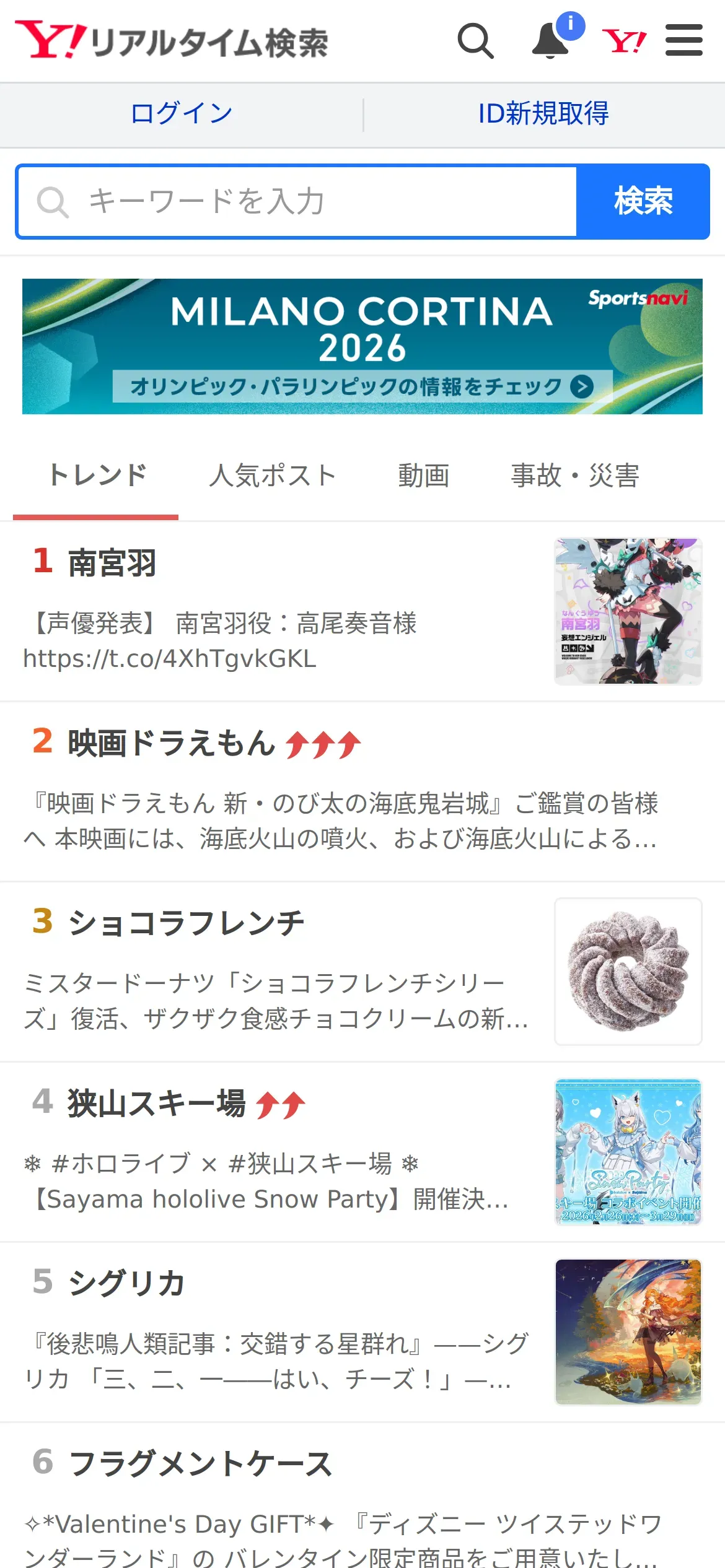
Task: View the シグリカ trend
Action: point(126,1283)
